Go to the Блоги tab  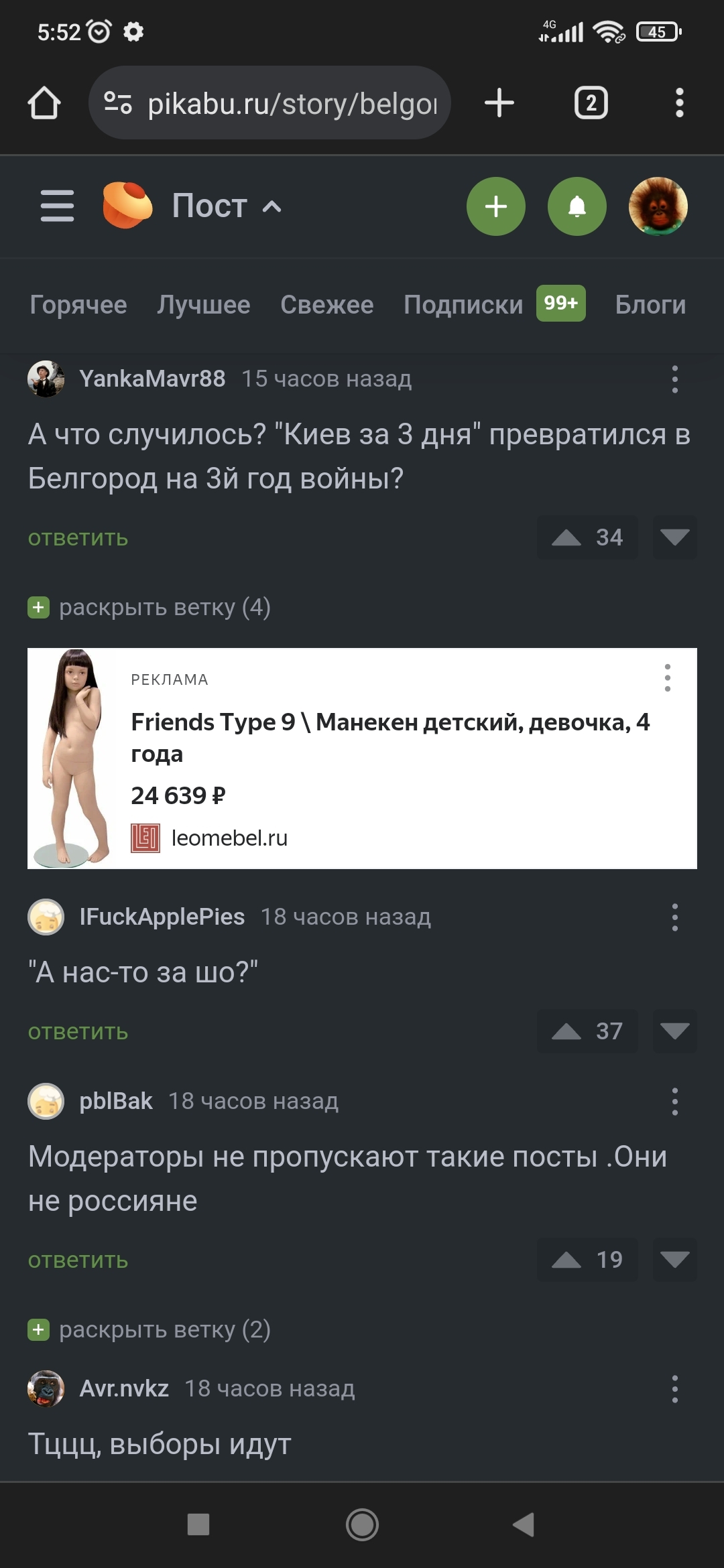pyautogui.click(x=650, y=305)
